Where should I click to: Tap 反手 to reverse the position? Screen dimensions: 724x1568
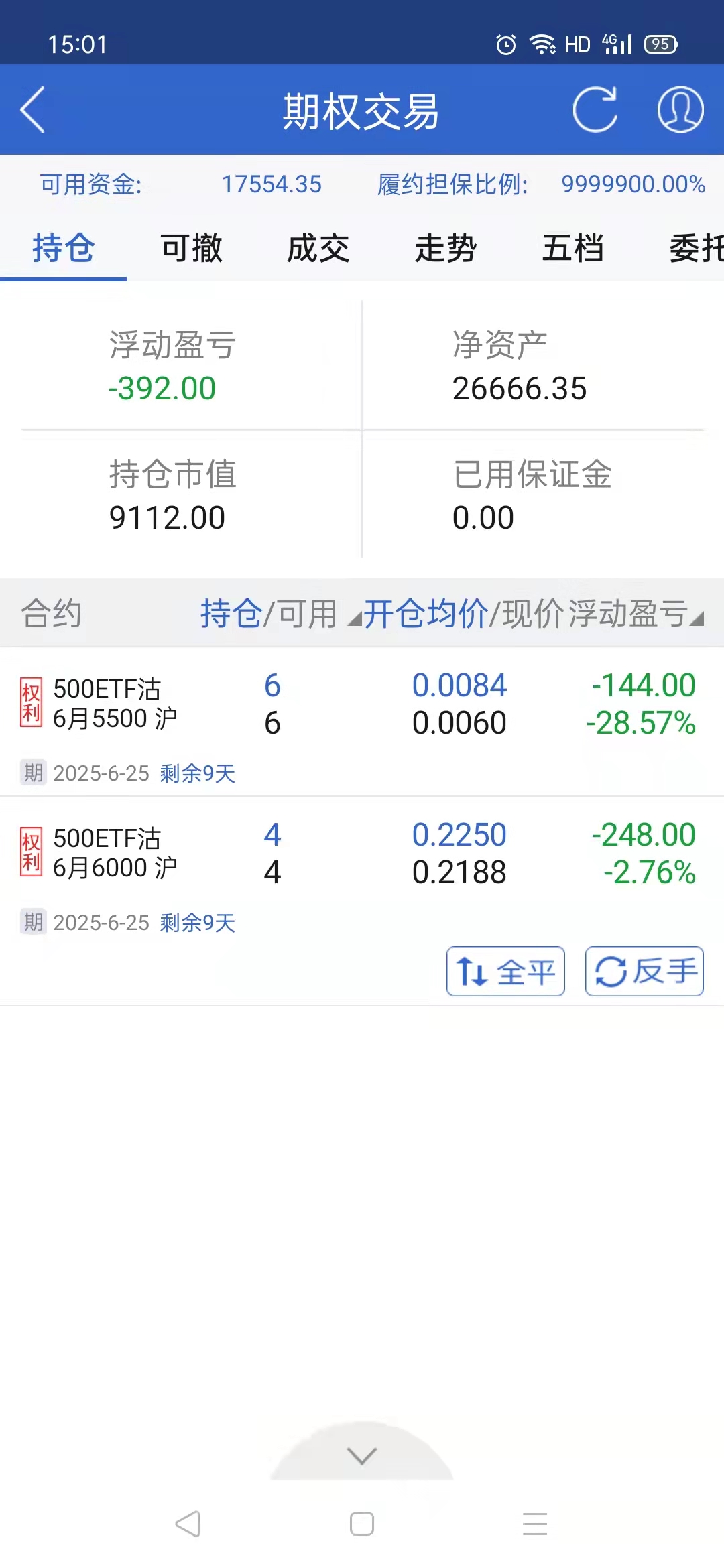pos(644,971)
